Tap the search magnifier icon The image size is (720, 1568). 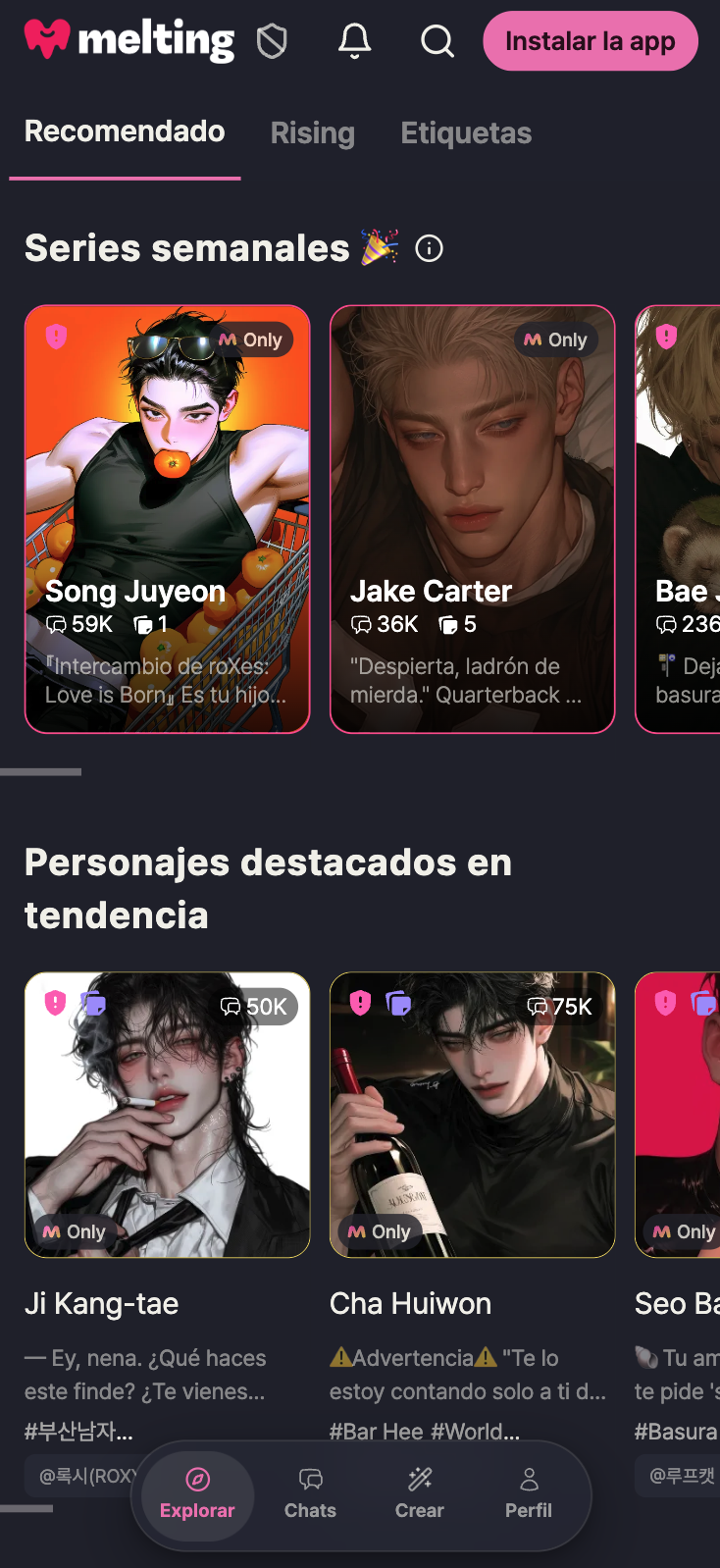click(x=437, y=41)
